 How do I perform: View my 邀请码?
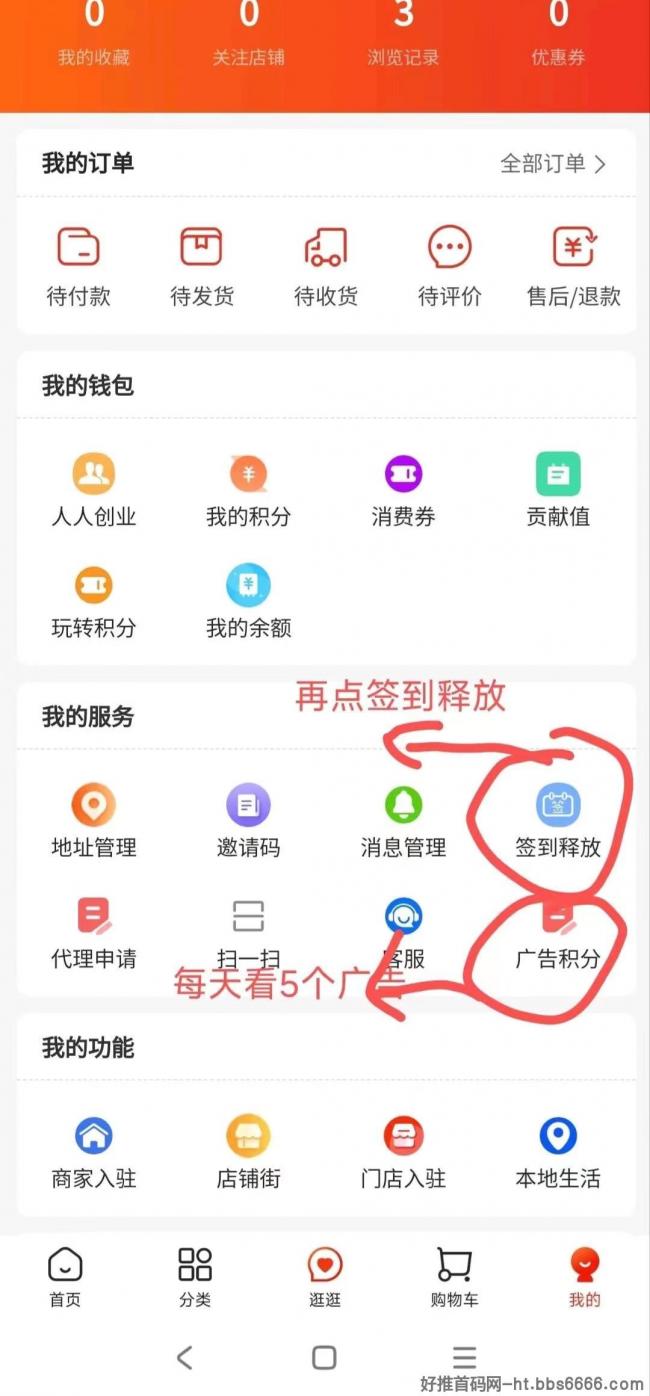pyautogui.click(x=248, y=822)
